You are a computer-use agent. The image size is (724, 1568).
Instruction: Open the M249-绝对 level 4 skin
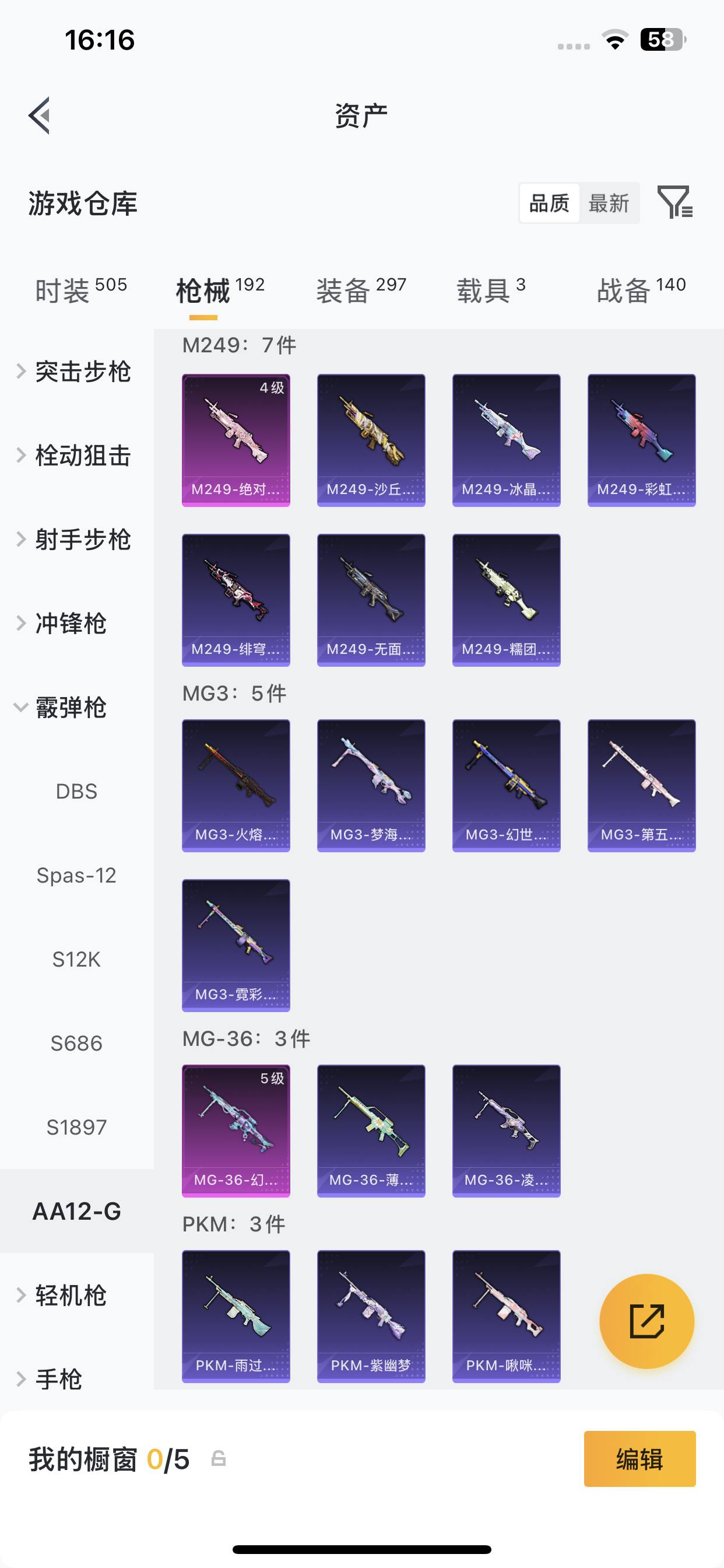(x=236, y=440)
